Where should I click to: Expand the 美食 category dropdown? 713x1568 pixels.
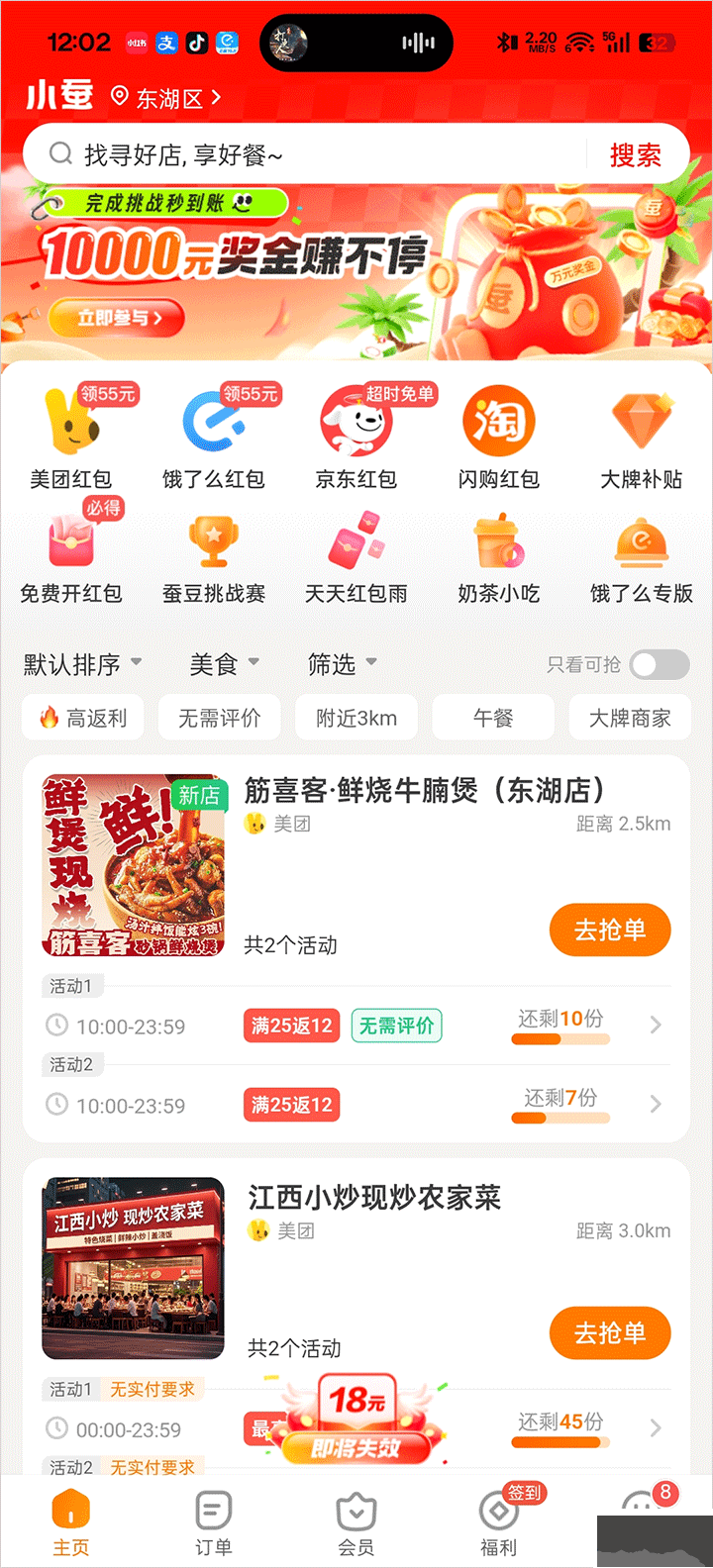coord(225,664)
